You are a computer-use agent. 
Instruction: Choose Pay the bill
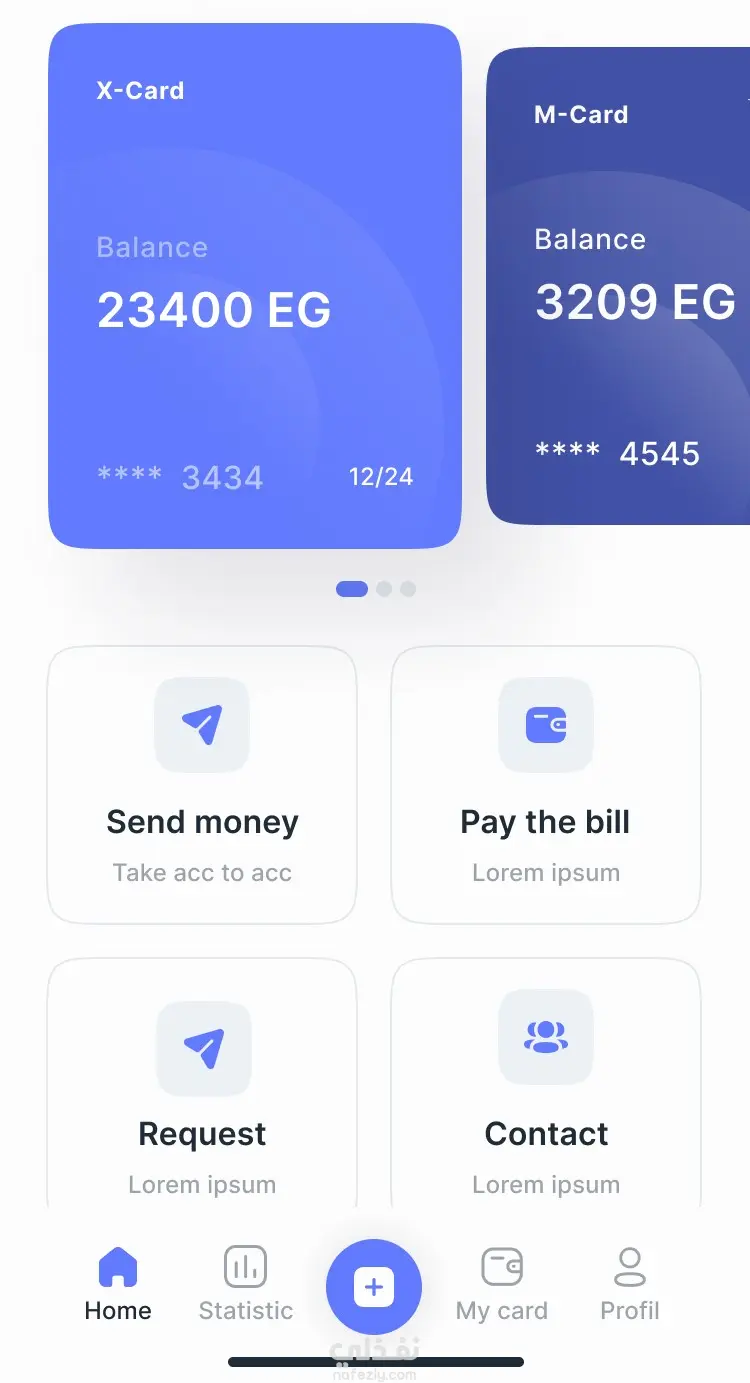[x=545, y=785]
